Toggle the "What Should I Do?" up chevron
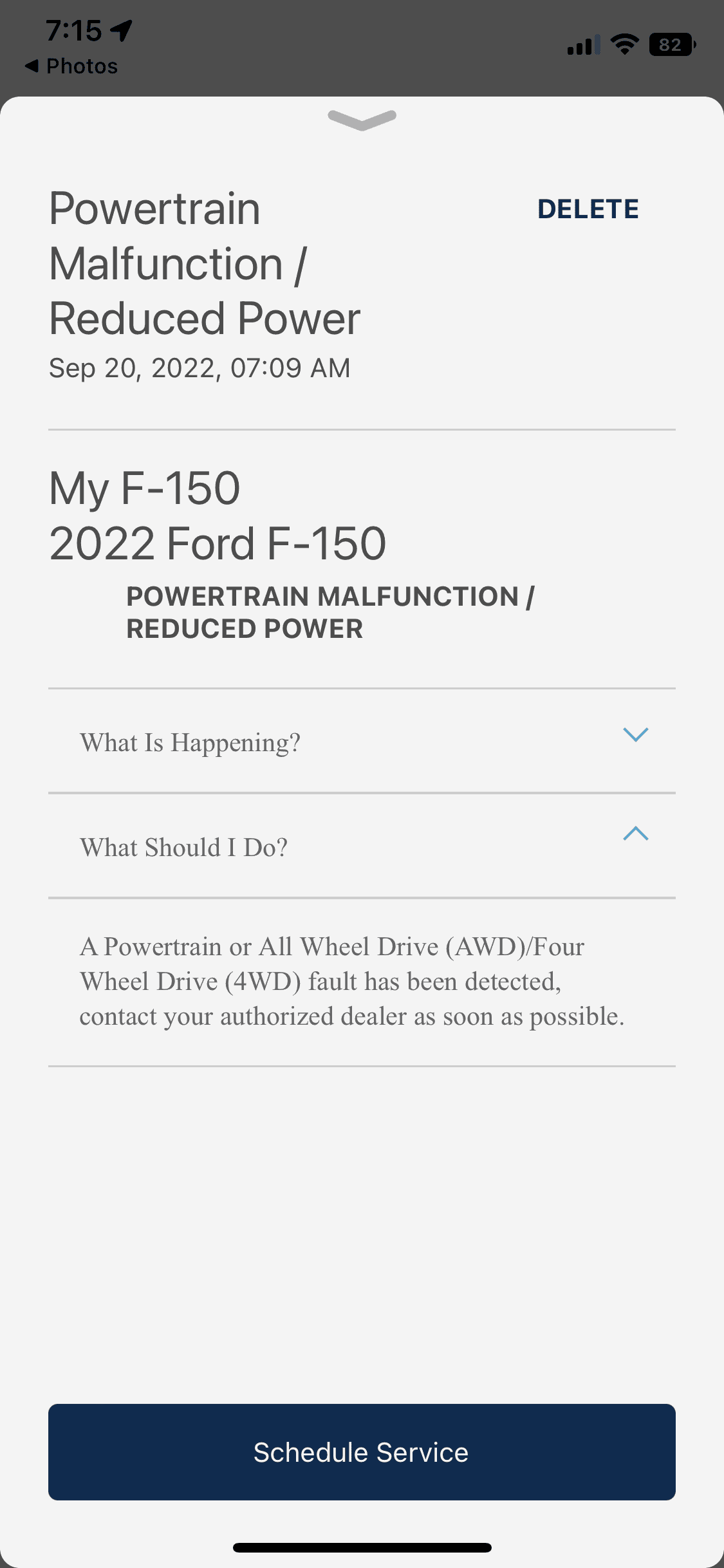This screenshot has height=1568, width=724. coord(636,835)
